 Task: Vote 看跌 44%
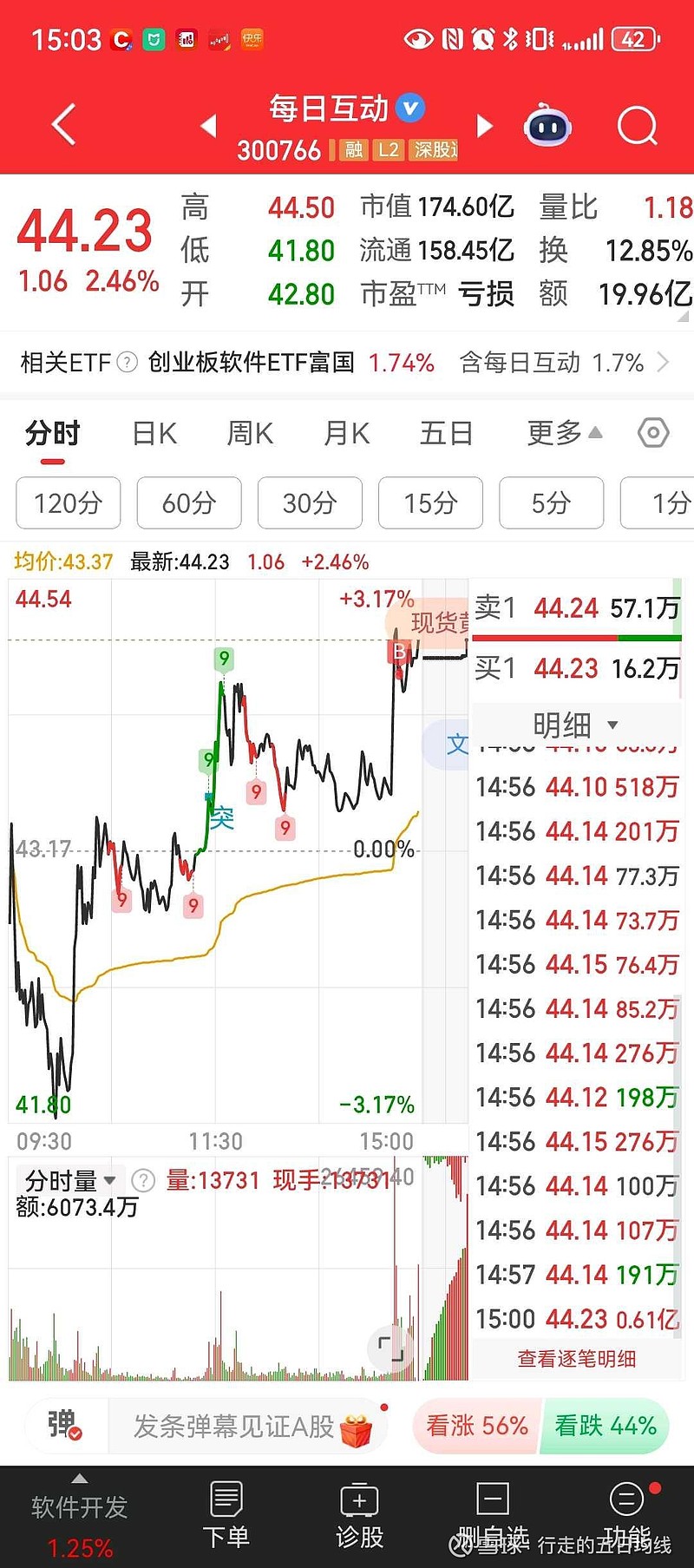(606, 1426)
